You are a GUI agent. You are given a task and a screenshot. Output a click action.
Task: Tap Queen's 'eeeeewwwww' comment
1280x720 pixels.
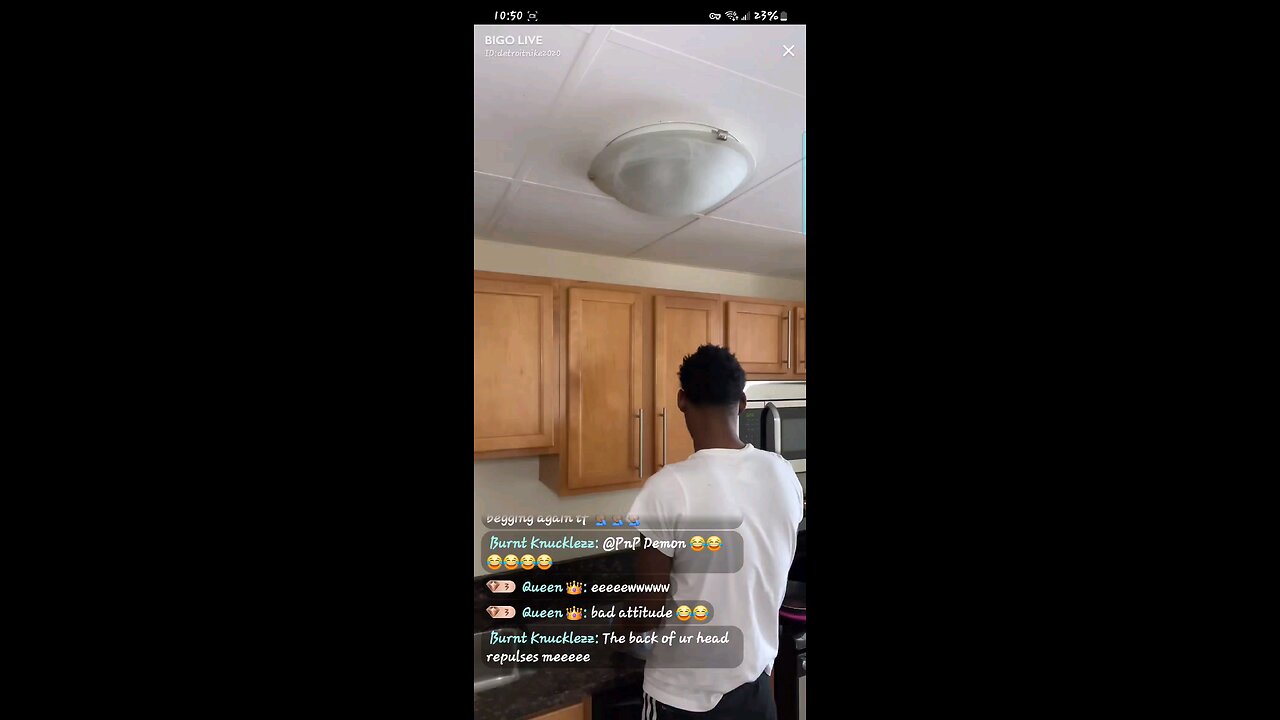click(579, 587)
